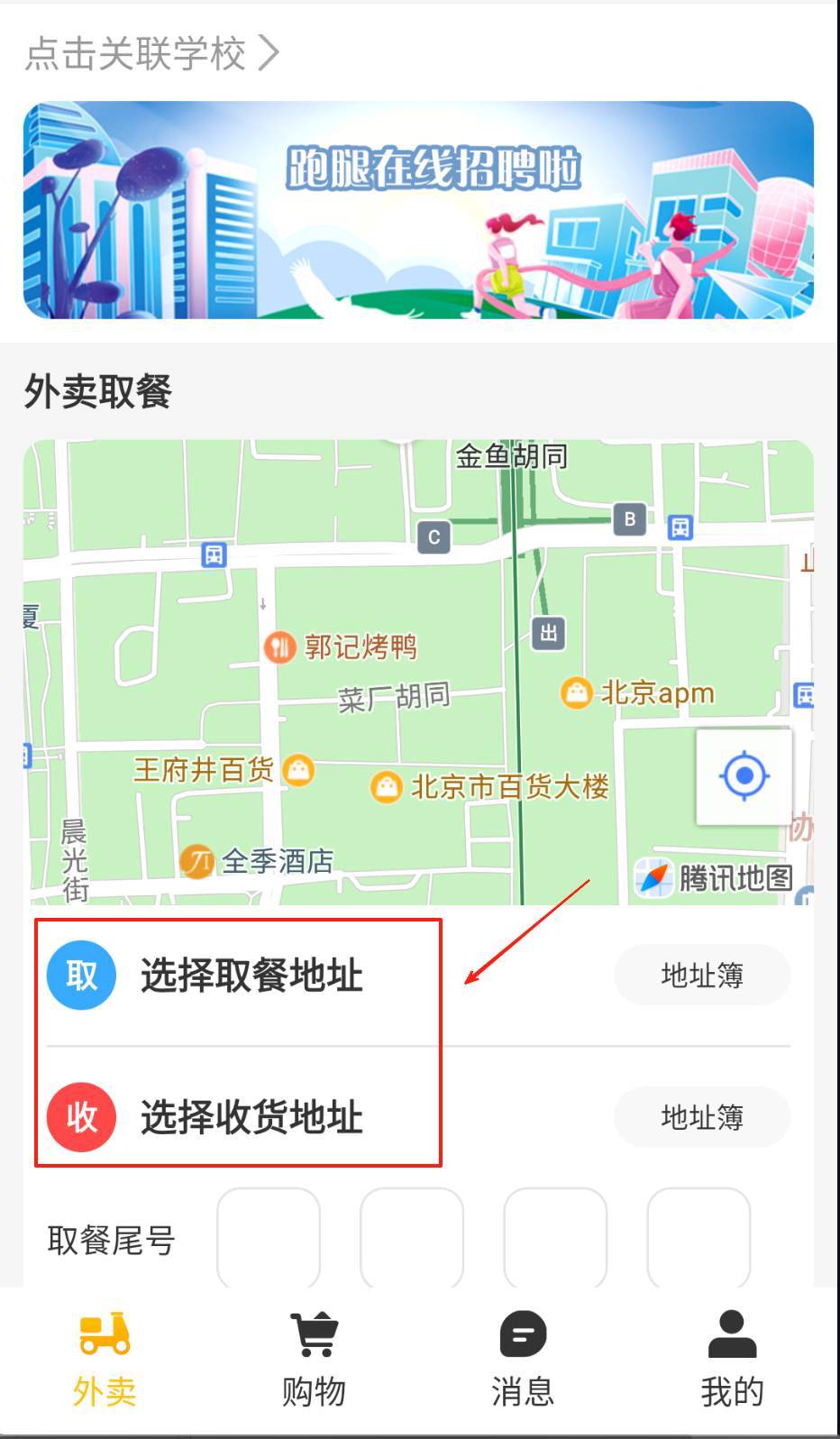Open the 跑腿在线招聘啦 banner
Image resolution: width=840 pixels, height=1439 pixels.
418,210
